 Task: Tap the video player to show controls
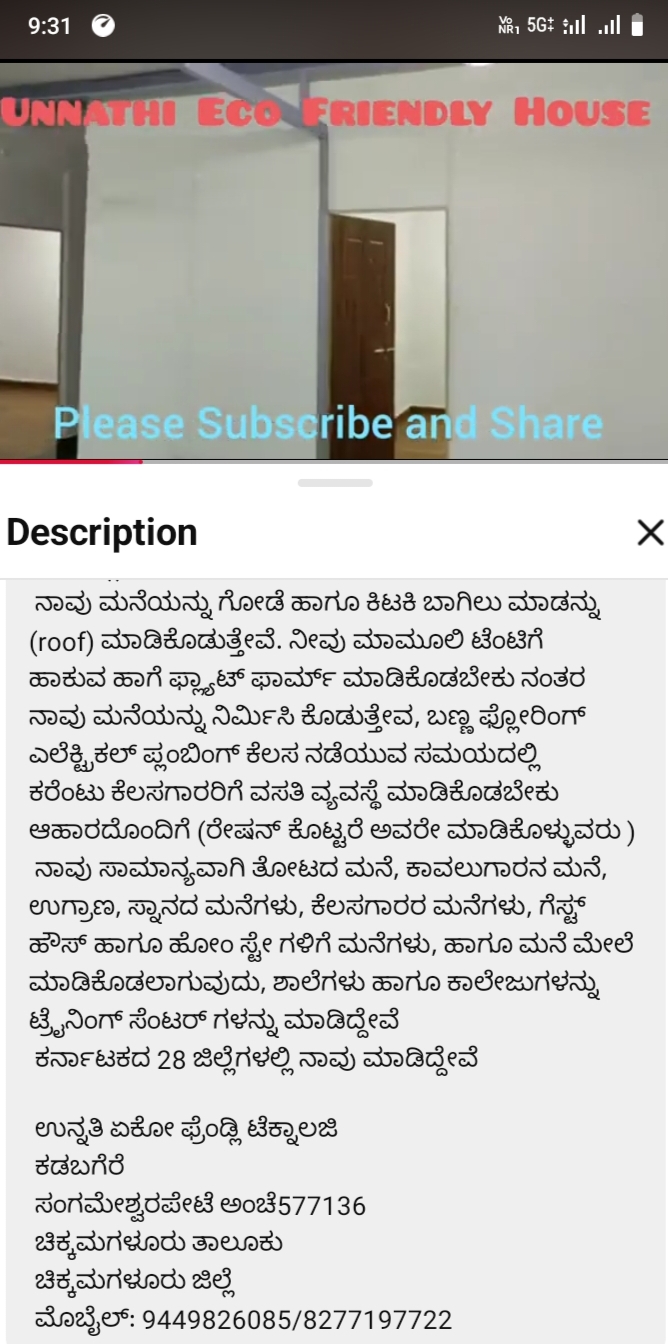click(x=334, y=262)
